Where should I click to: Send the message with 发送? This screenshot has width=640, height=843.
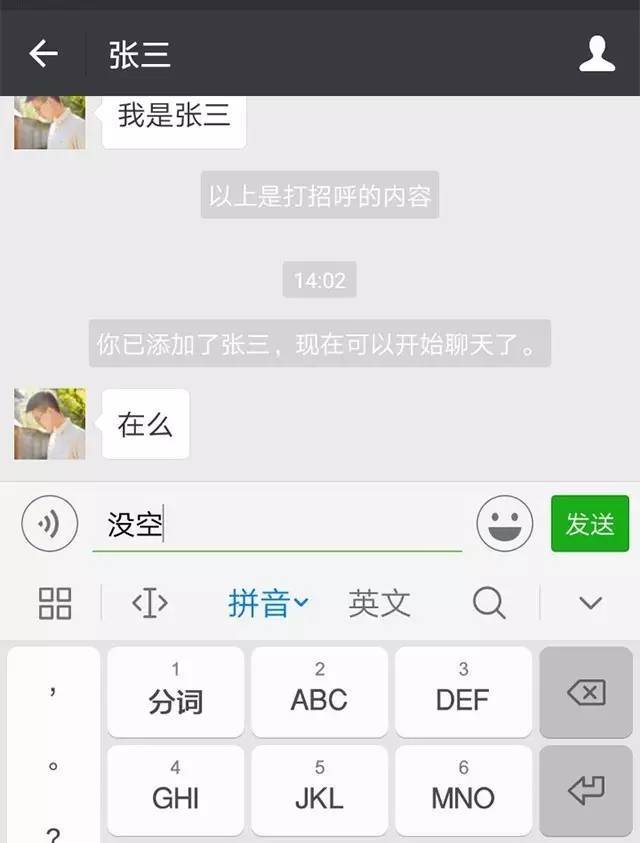click(589, 524)
